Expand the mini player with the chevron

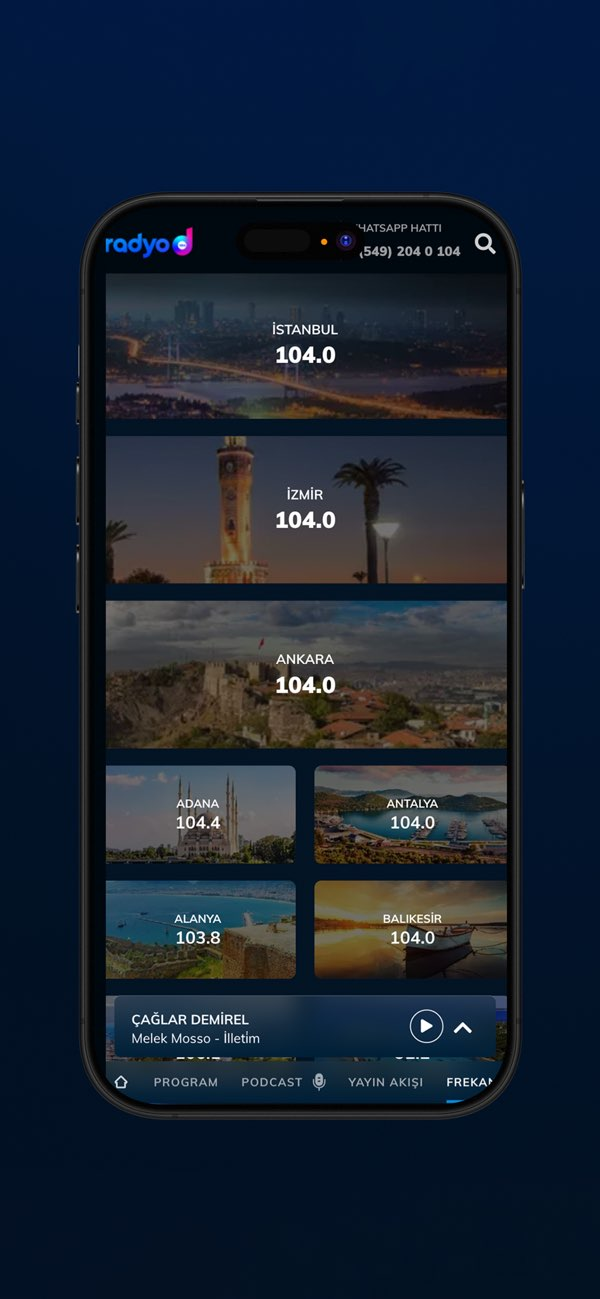coord(463,1027)
